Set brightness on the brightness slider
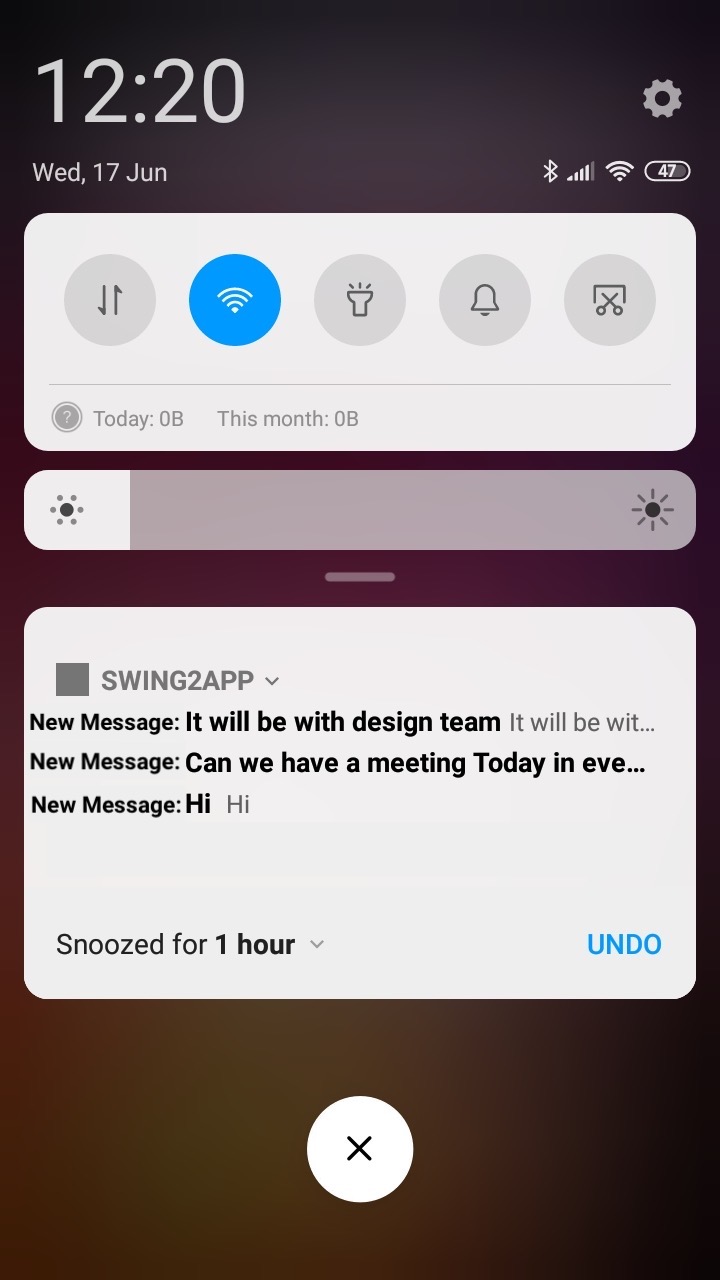 360,510
